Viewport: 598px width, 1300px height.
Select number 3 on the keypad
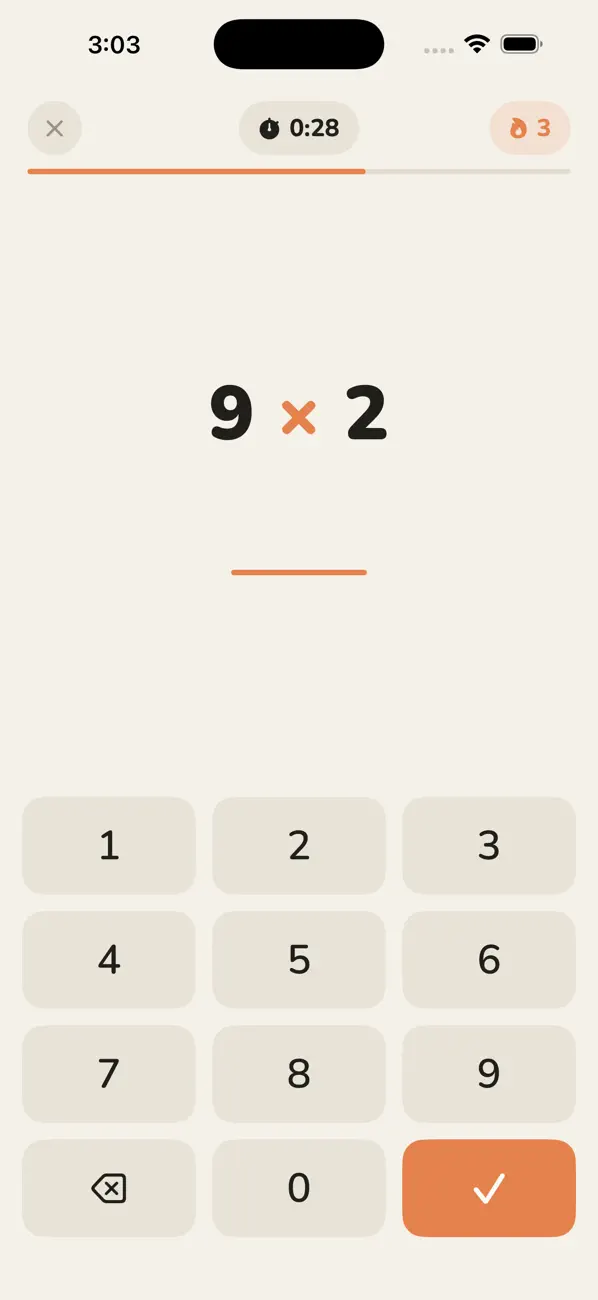489,846
